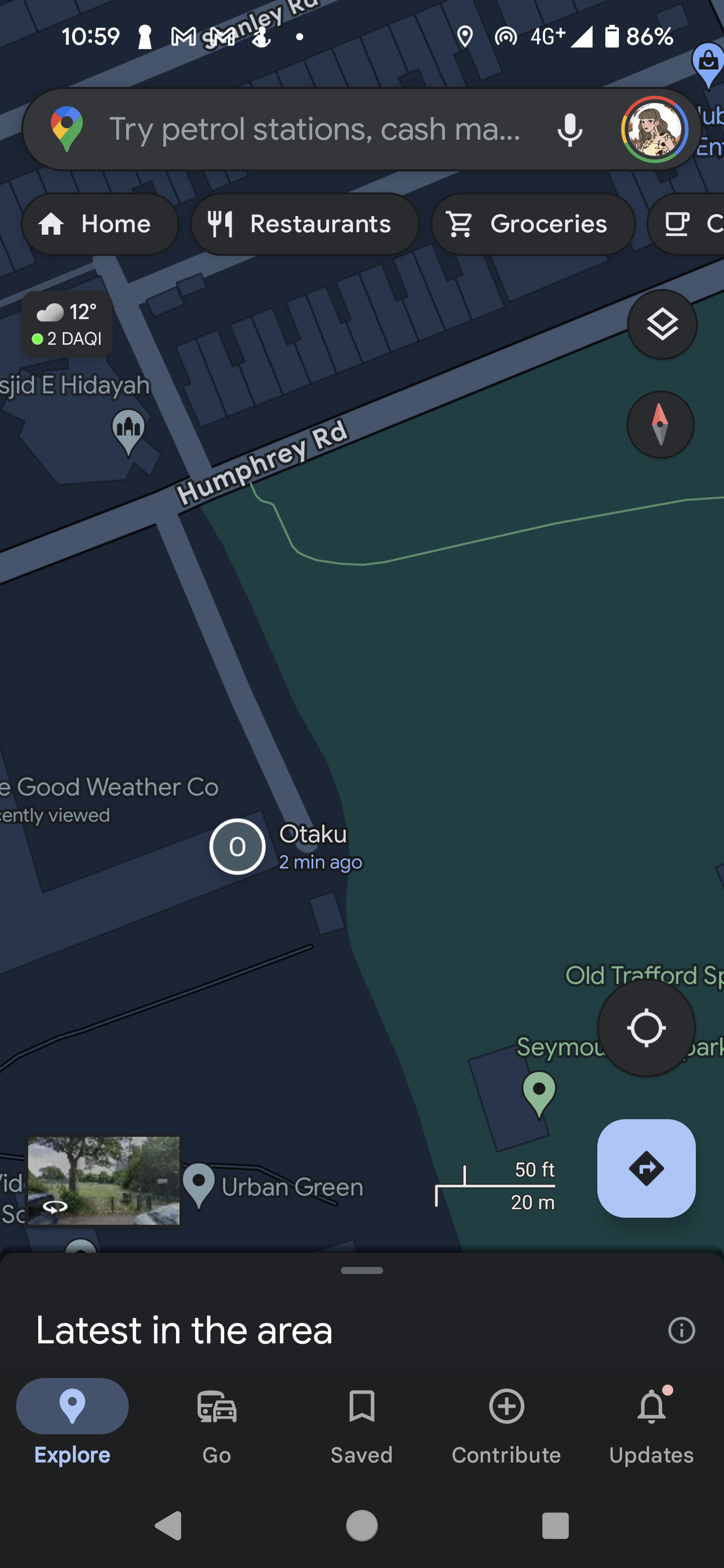Center map on my location

[x=646, y=1028]
